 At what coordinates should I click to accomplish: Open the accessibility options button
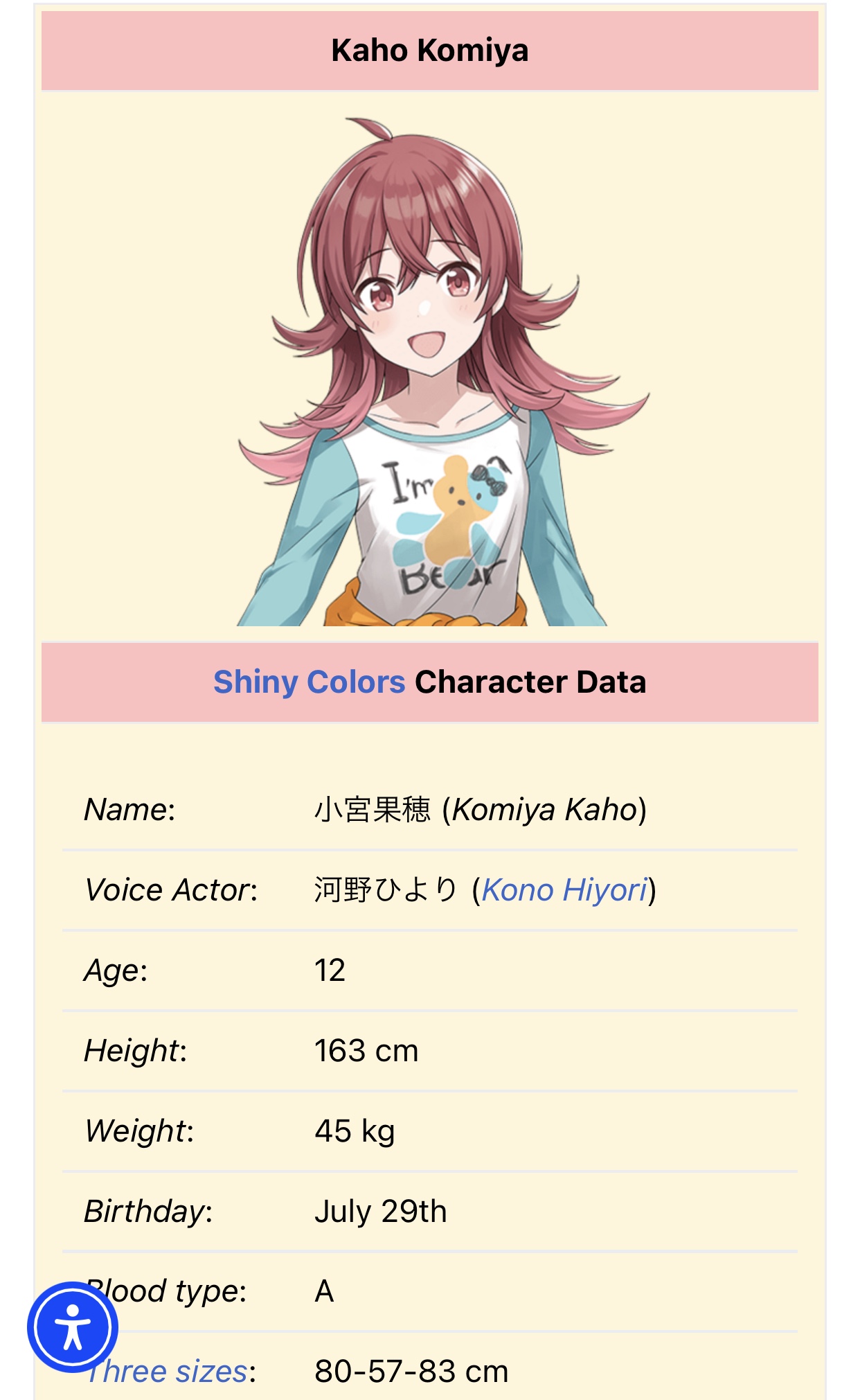tap(73, 1327)
